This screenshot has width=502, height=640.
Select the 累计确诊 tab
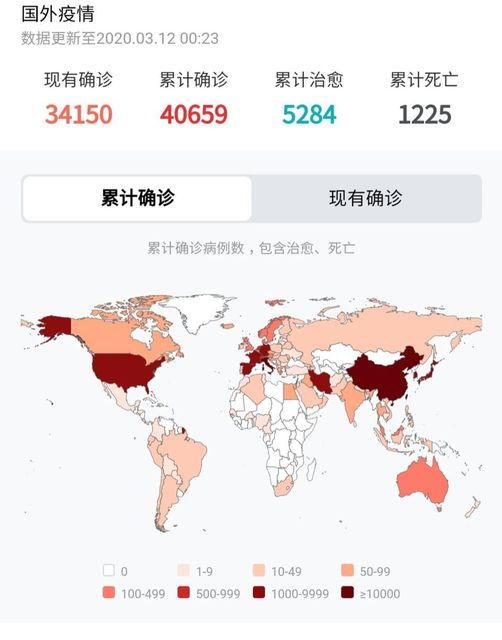[138, 199]
